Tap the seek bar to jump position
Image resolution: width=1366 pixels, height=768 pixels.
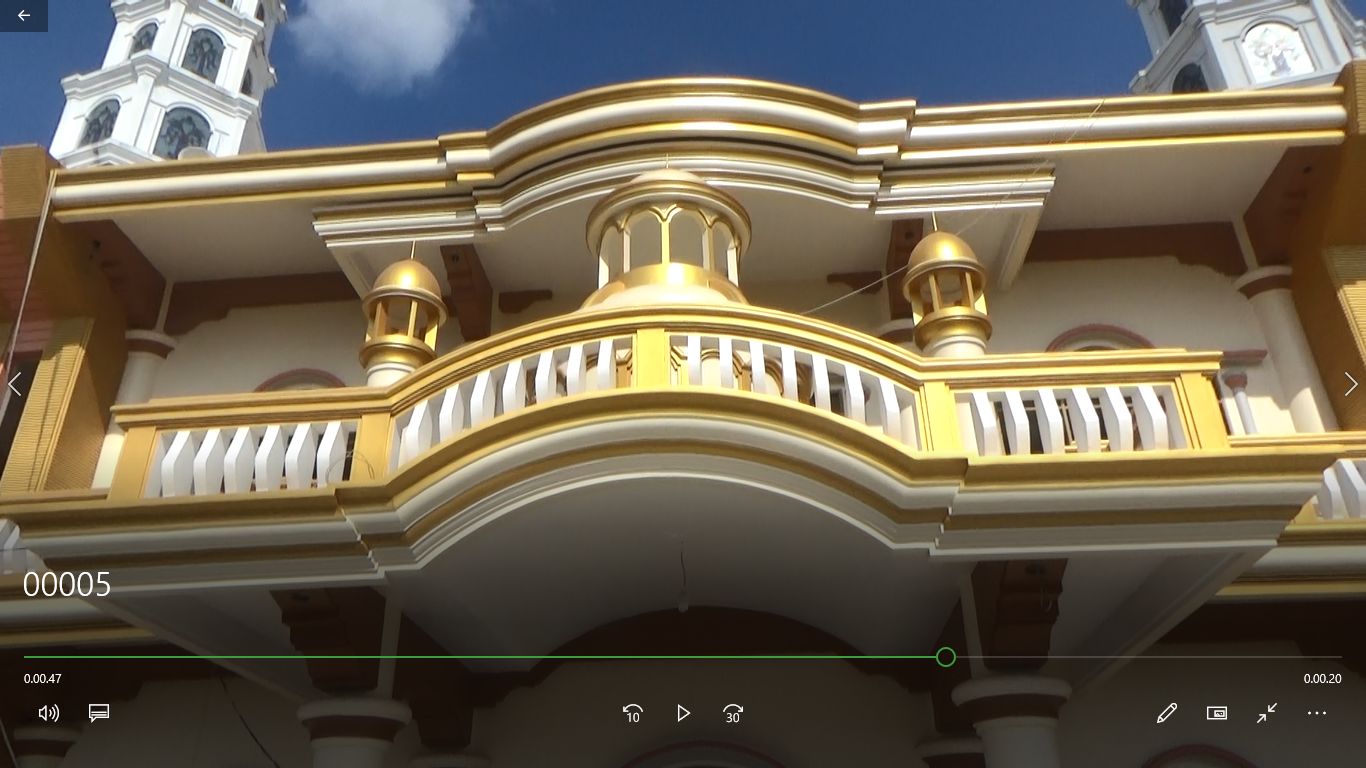(x=500, y=657)
